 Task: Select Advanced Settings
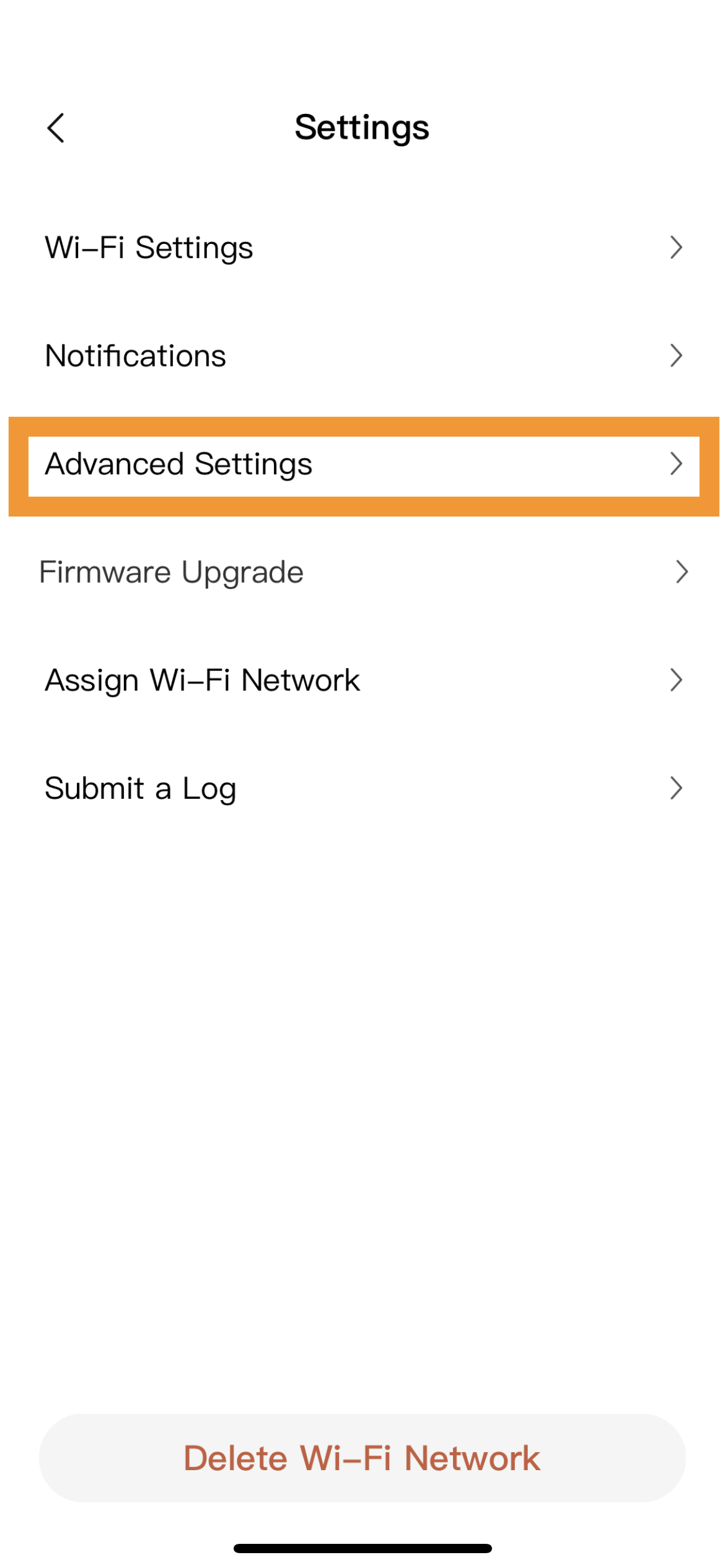pos(364,466)
